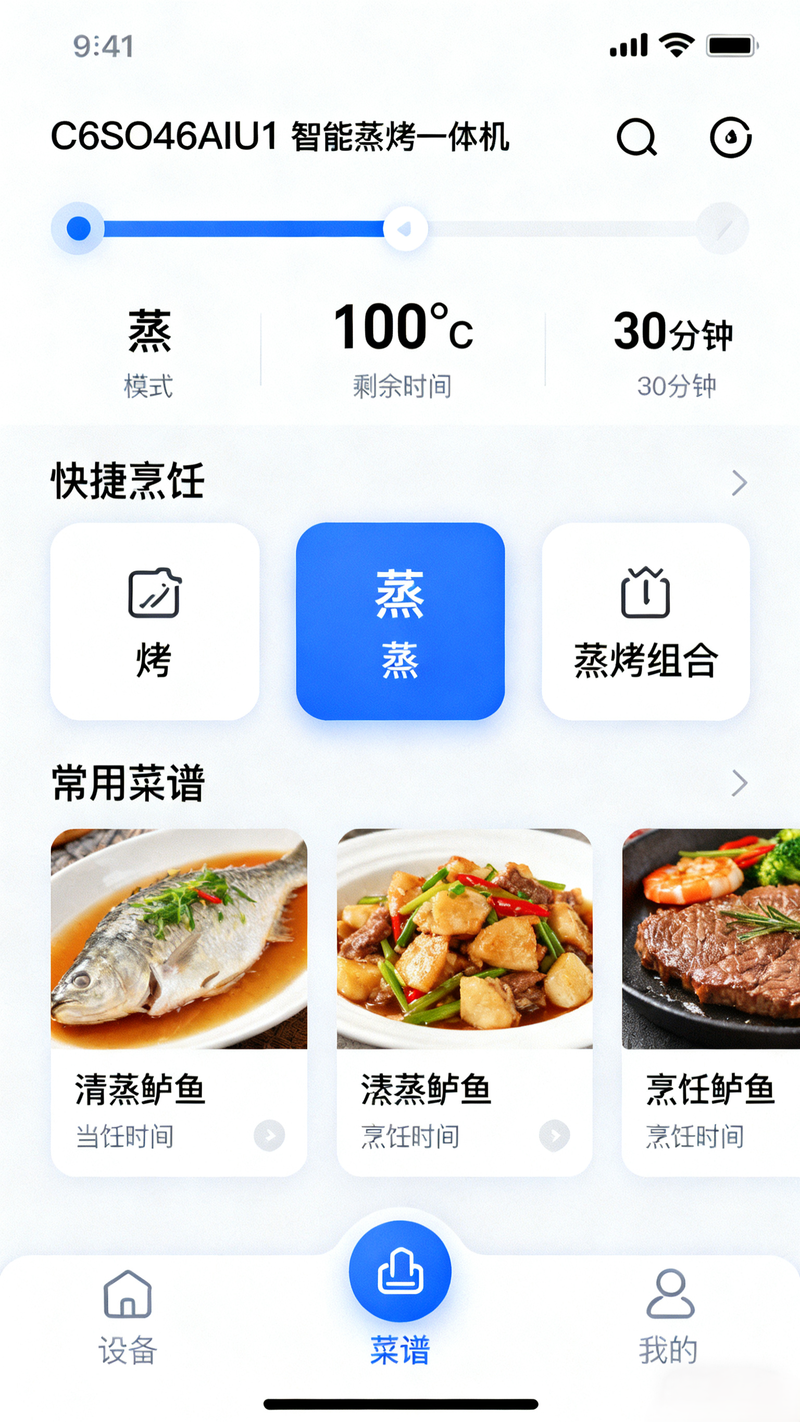Choose the 蒸 quick cooking mode

pyautogui.click(x=400, y=621)
